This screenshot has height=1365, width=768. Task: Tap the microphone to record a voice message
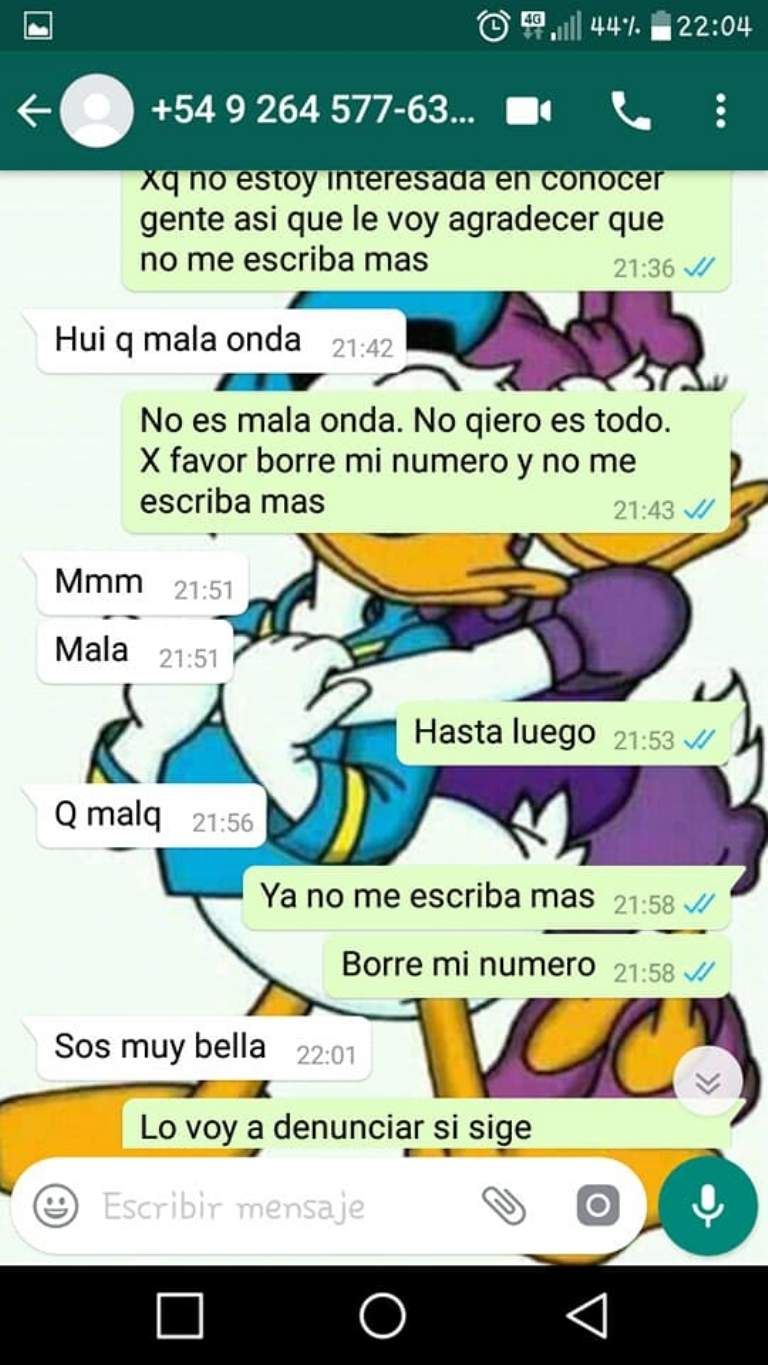[x=708, y=1207]
